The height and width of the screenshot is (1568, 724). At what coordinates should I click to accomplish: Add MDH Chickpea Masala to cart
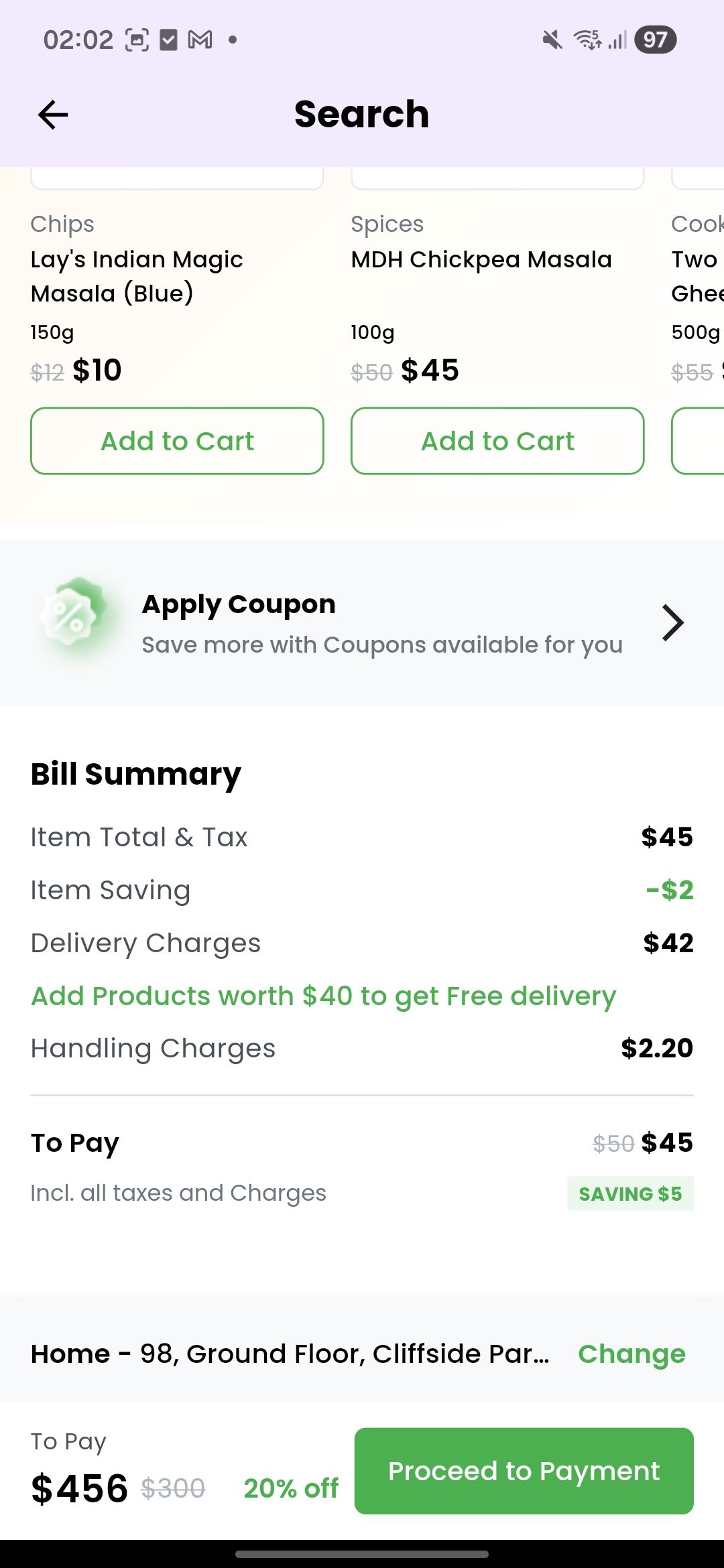point(497,441)
